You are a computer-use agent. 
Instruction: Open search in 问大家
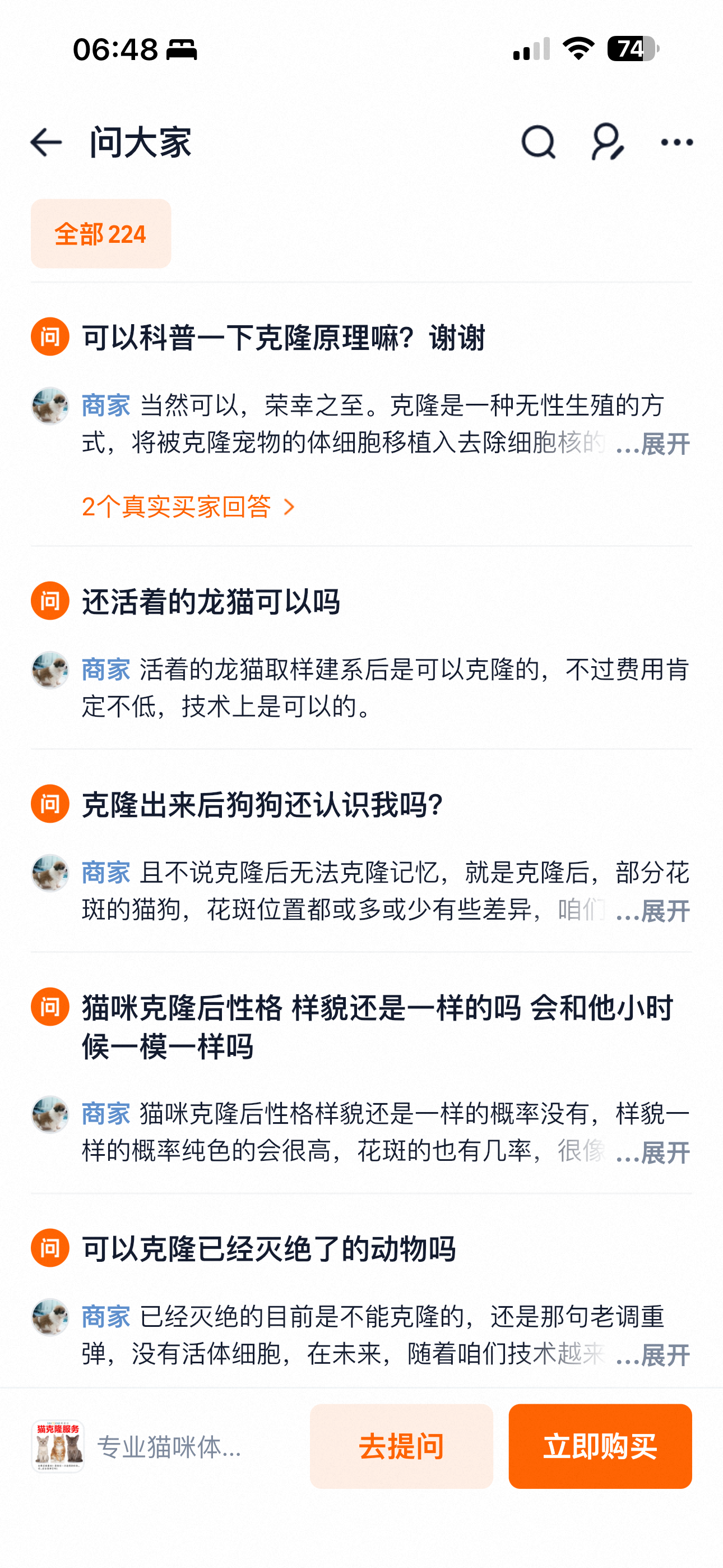(538, 143)
